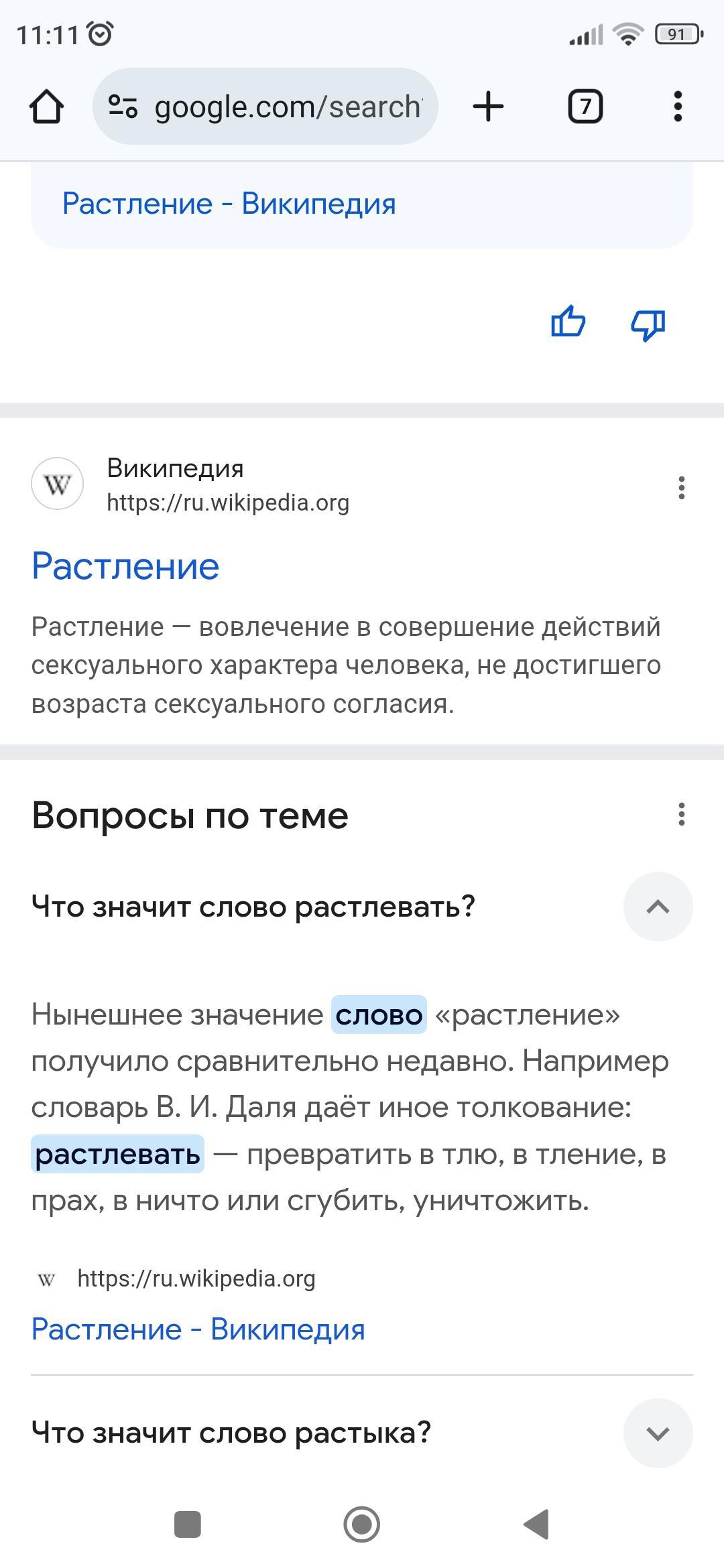The image size is (724, 1568).
Task: Open recent apps from the navigation bar
Action: pyautogui.click(x=188, y=1524)
